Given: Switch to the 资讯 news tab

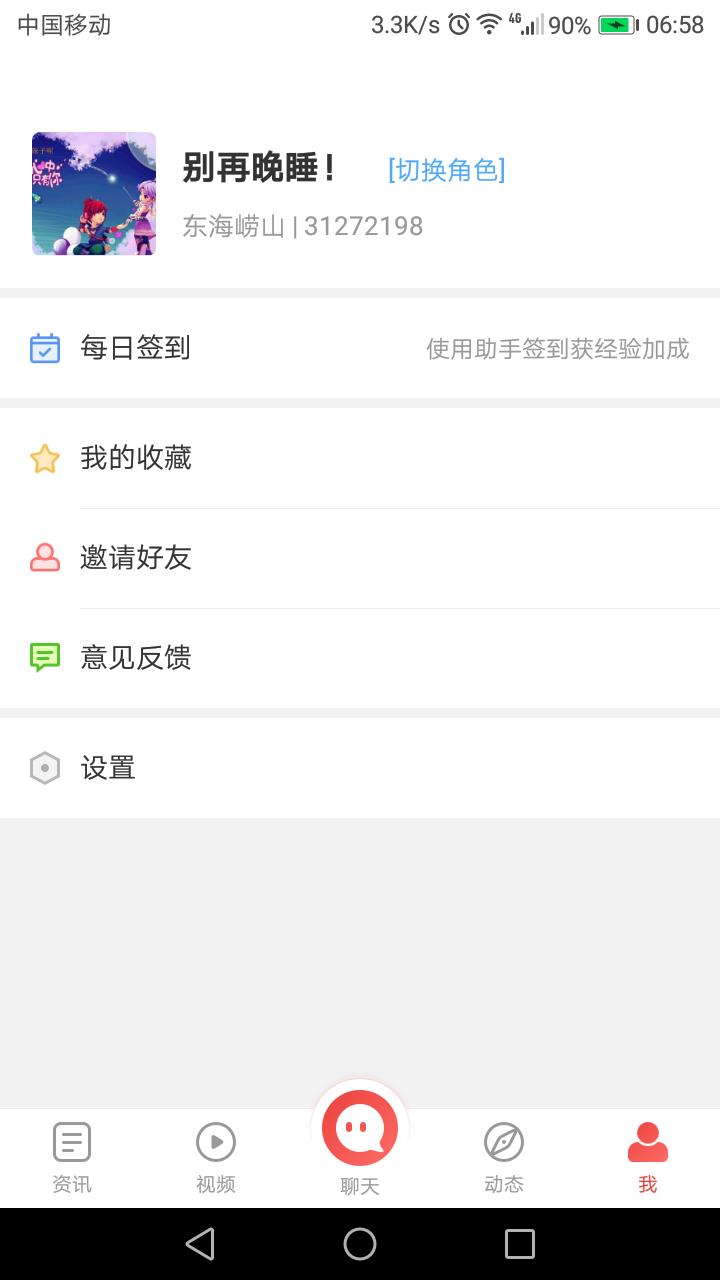Looking at the screenshot, I should 72,1158.
